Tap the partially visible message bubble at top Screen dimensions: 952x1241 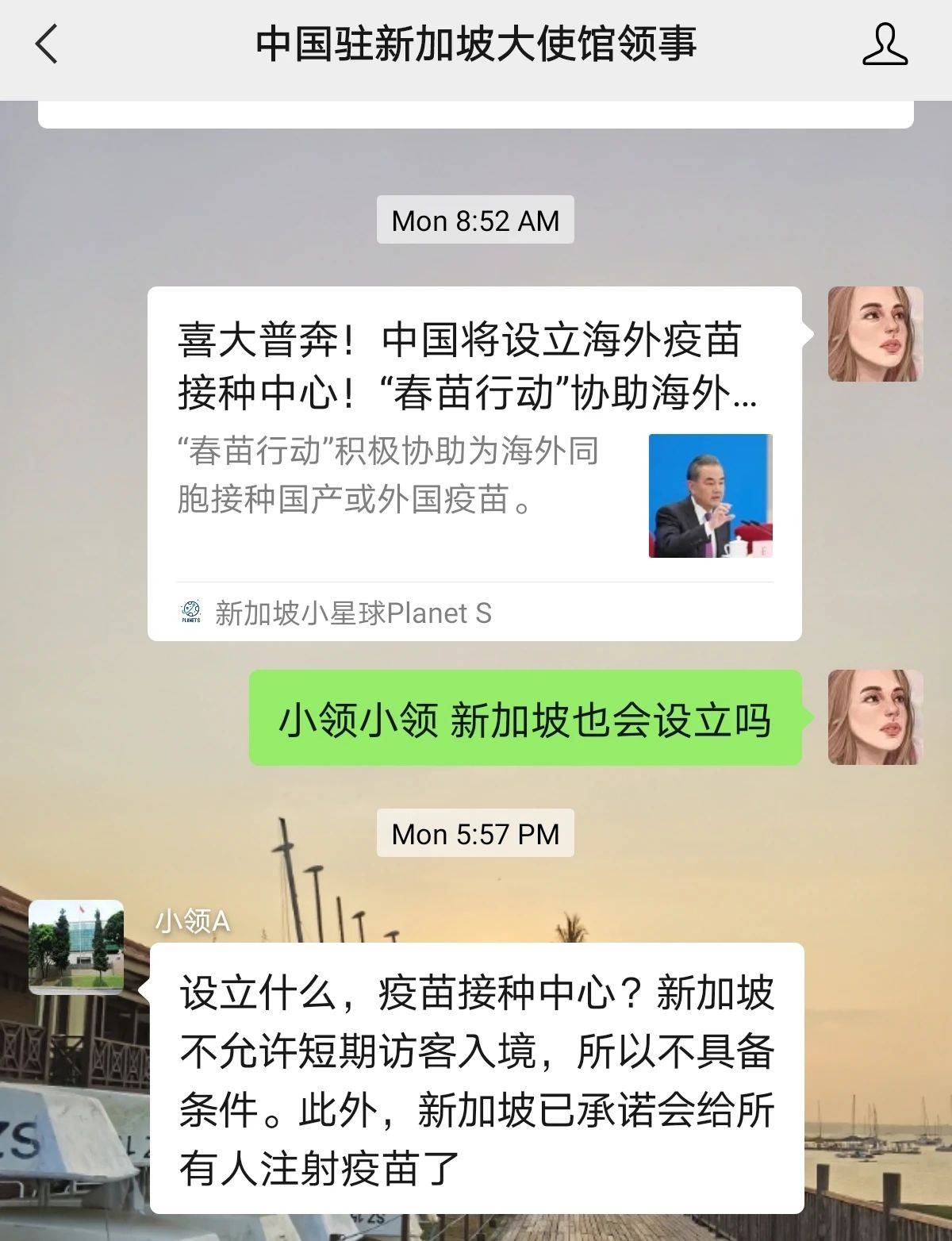pyautogui.click(x=476, y=111)
